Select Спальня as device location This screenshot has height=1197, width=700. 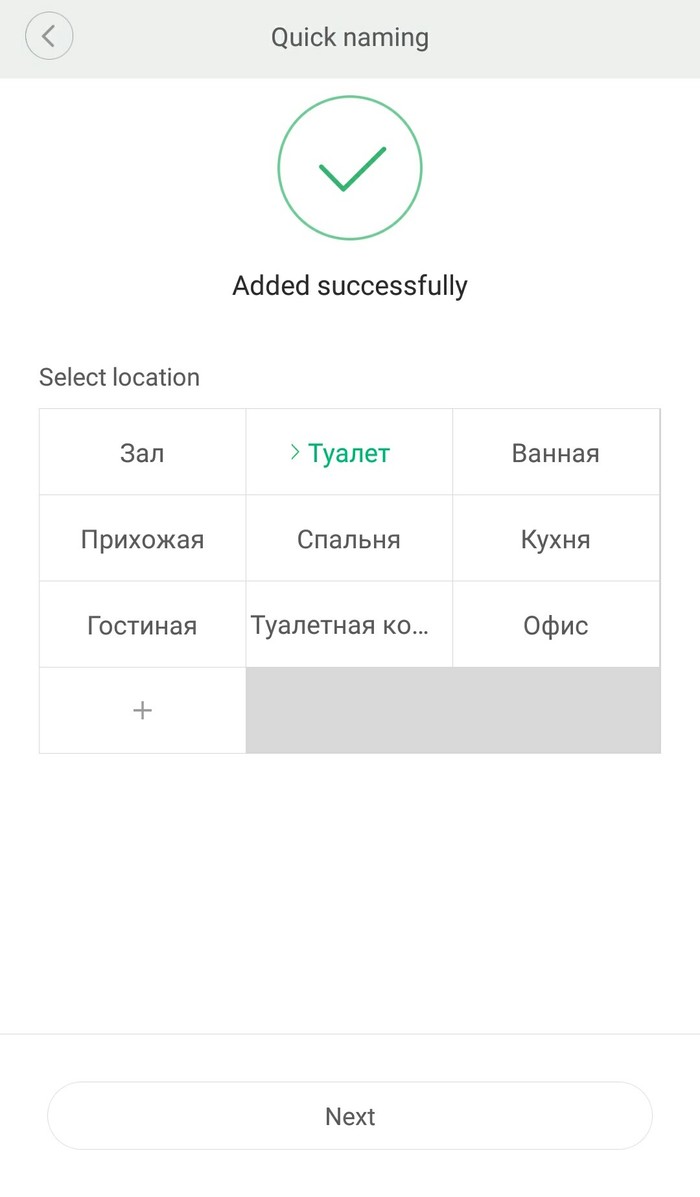(x=348, y=540)
